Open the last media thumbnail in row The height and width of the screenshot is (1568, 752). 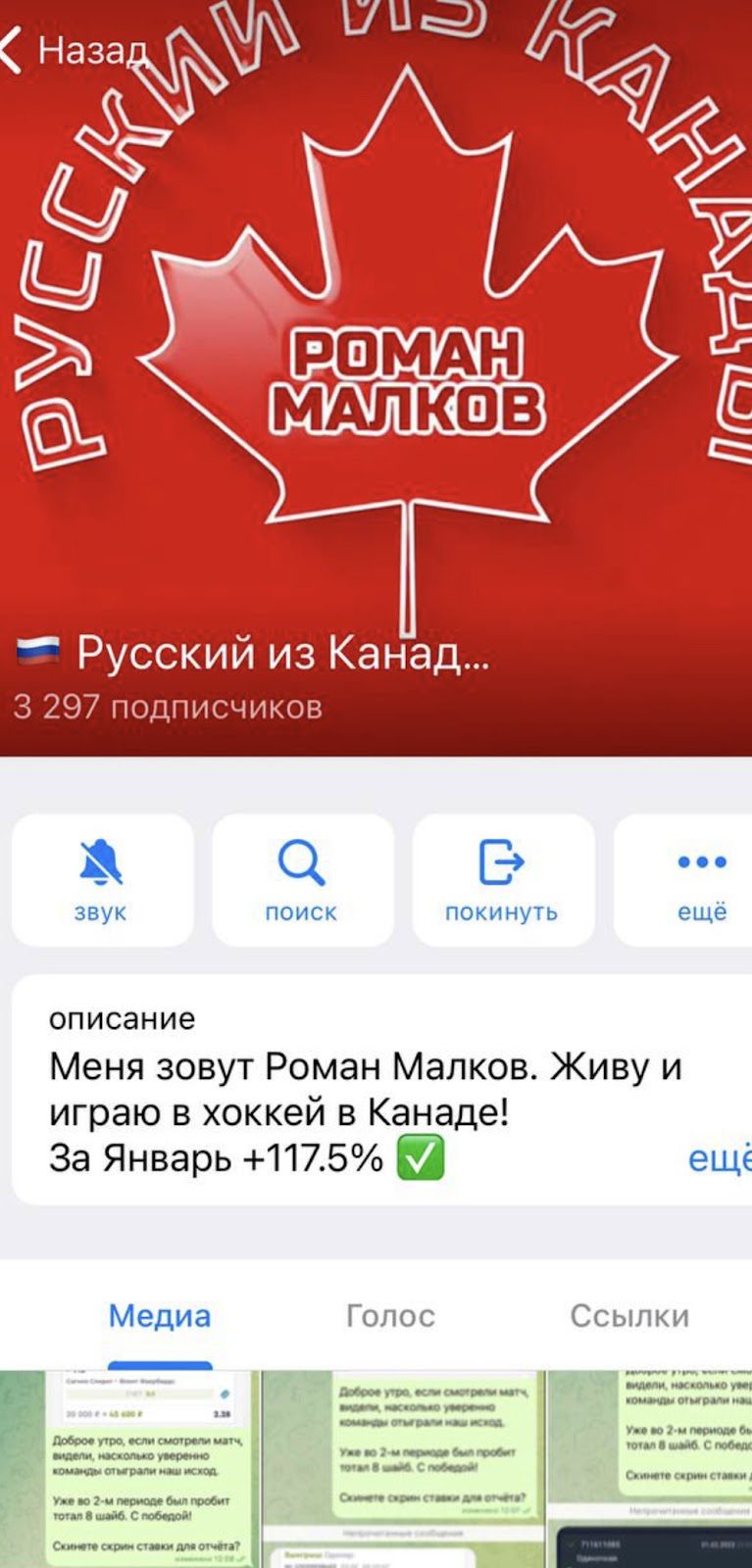650,1469
